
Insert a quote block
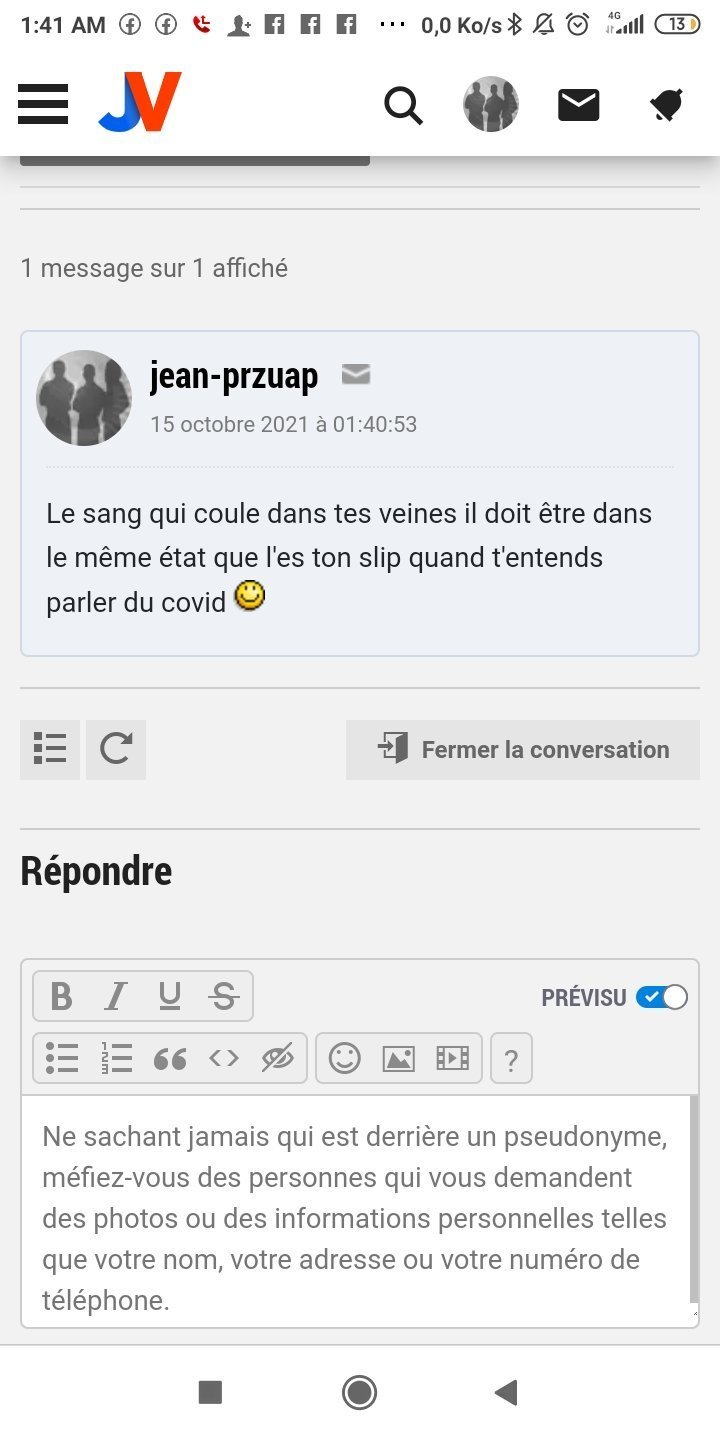[x=170, y=1058]
